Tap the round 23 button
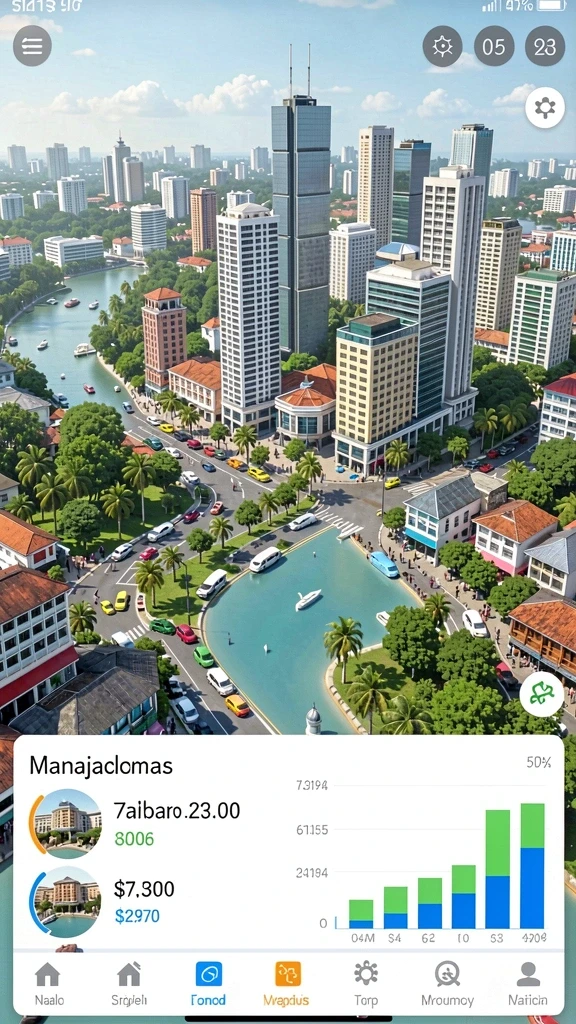 click(545, 46)
